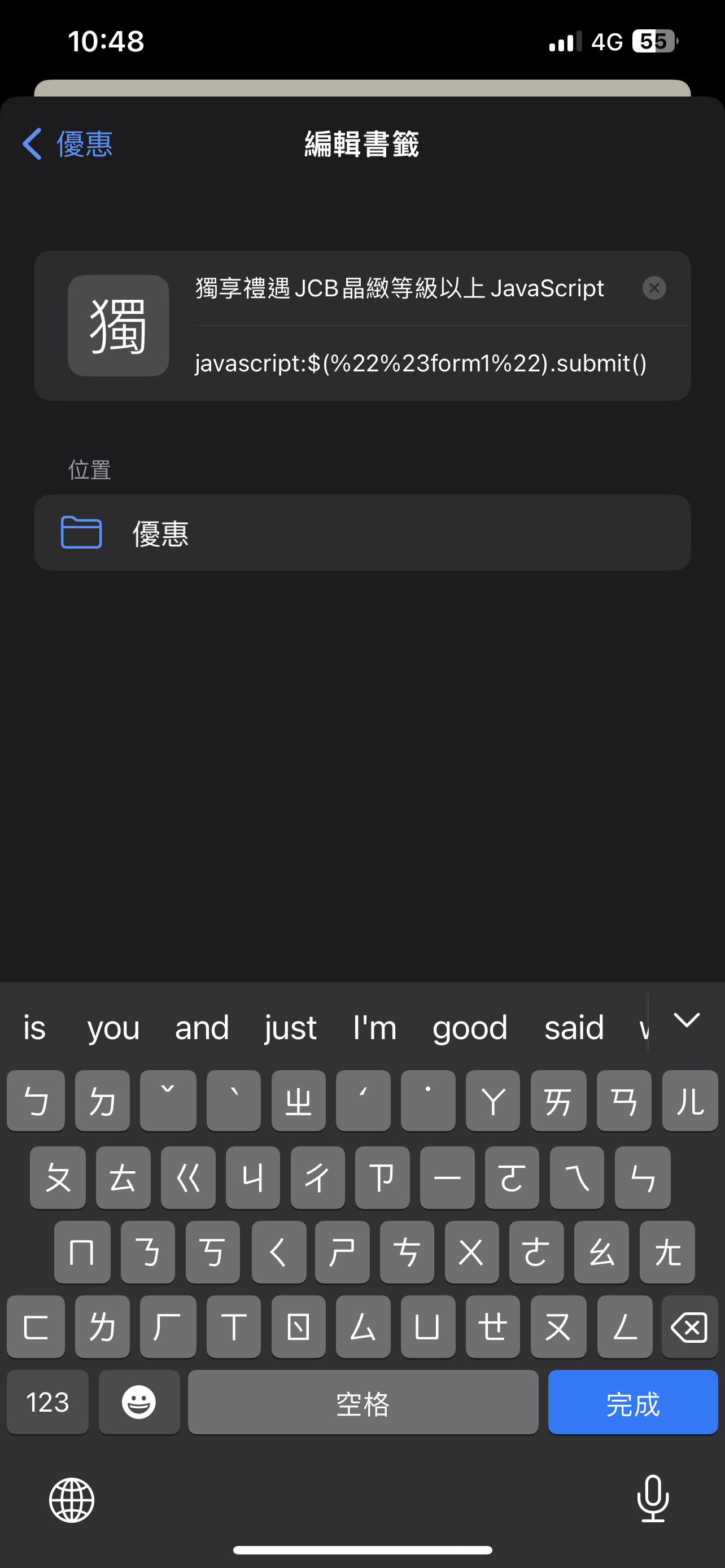Expand the keyboard suggestion list
Screen dimensions: 725x1568
click(687, 1021)
